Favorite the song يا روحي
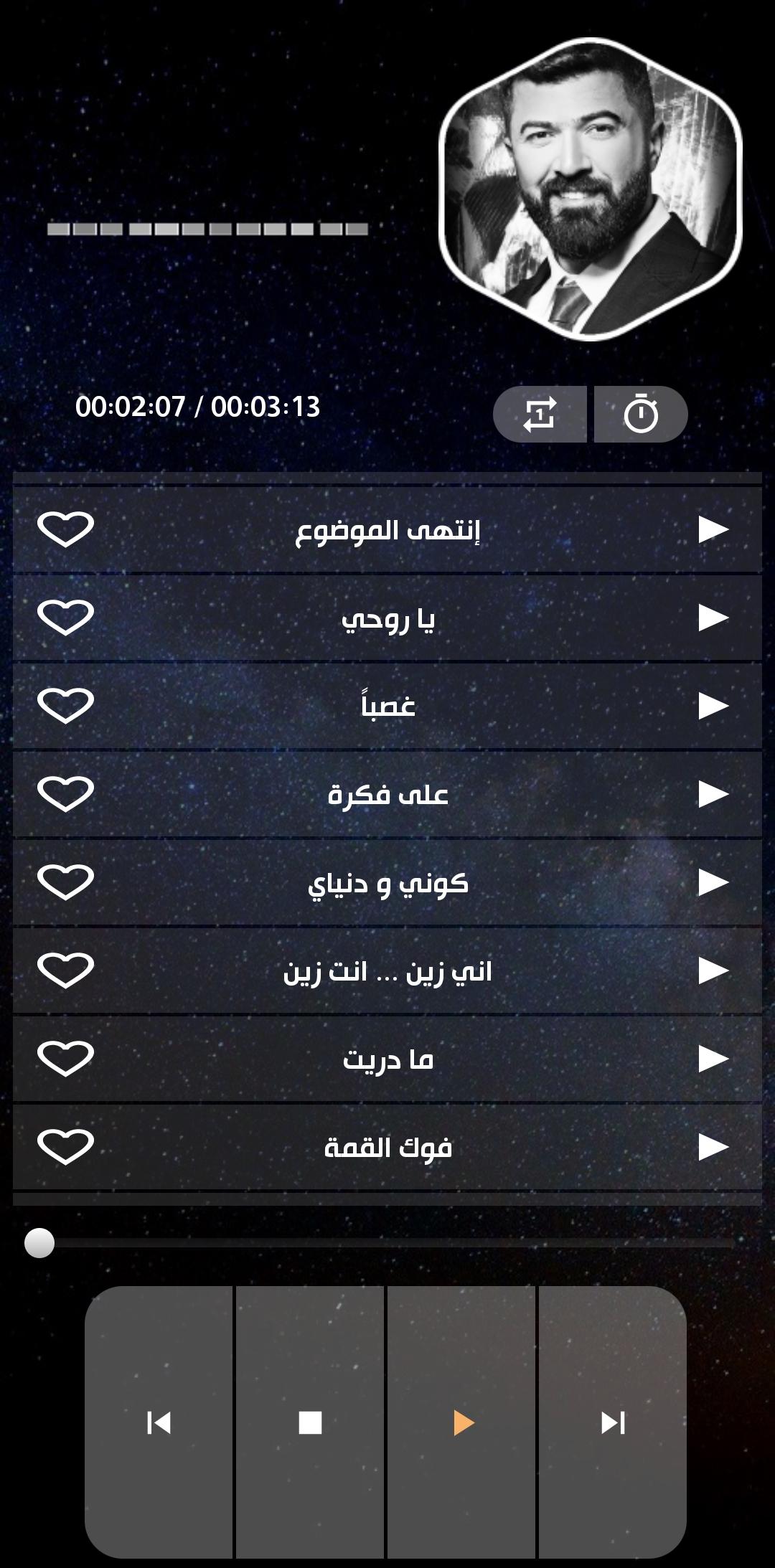The width and height of the screenshot is (775, 1568). click(65, 618)
